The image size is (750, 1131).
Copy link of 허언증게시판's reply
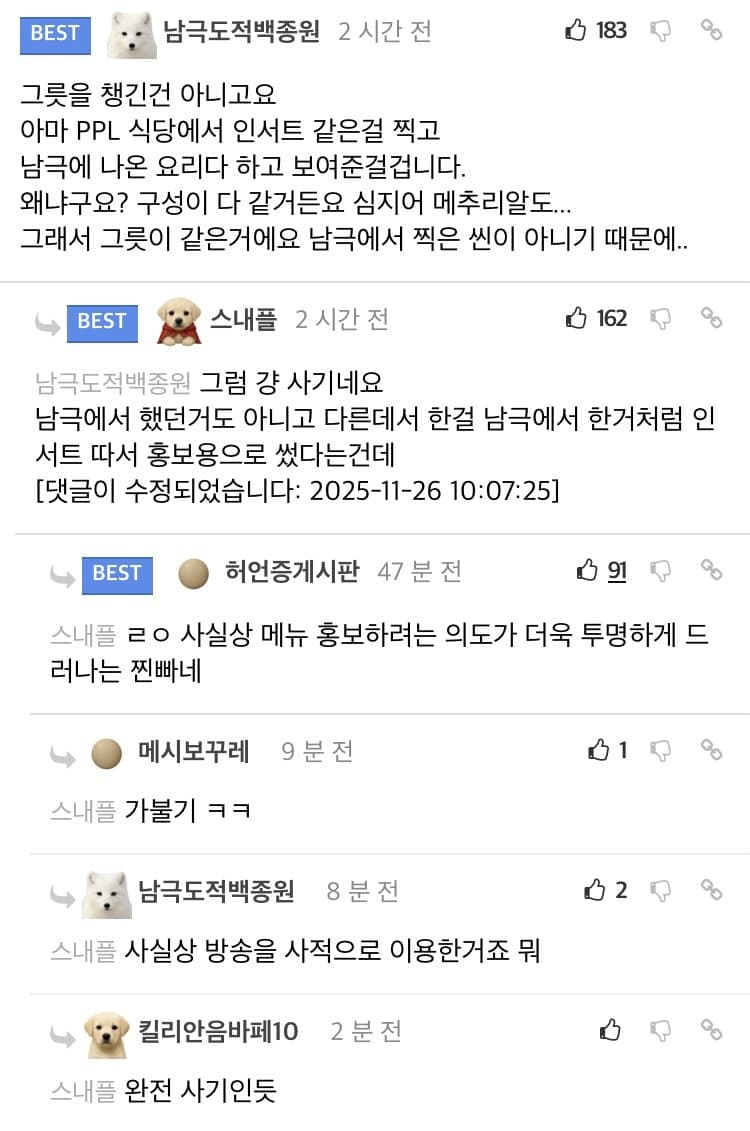click(711, 571)
